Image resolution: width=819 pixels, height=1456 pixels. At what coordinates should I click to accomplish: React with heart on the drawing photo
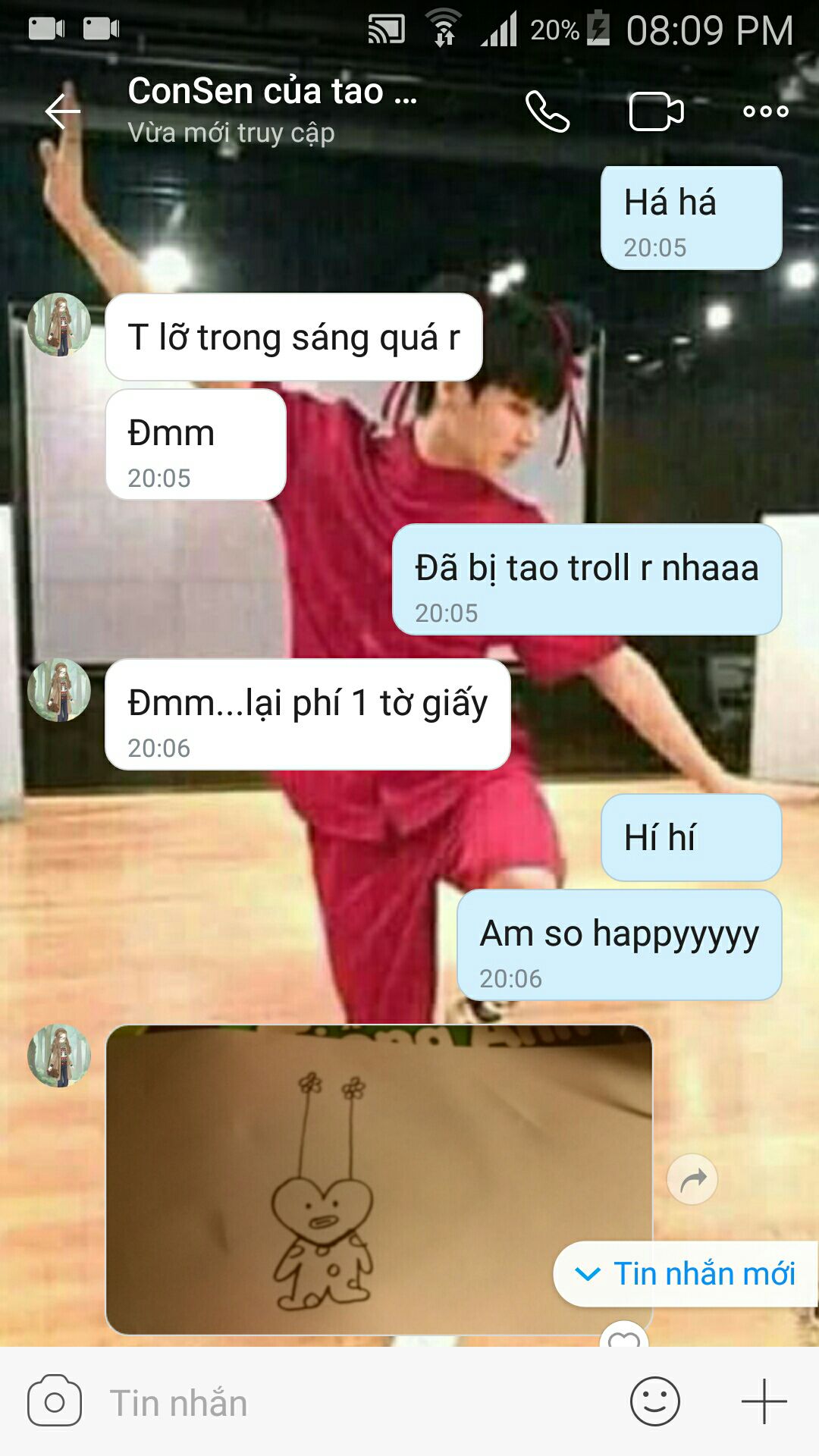coord(624,1338)
